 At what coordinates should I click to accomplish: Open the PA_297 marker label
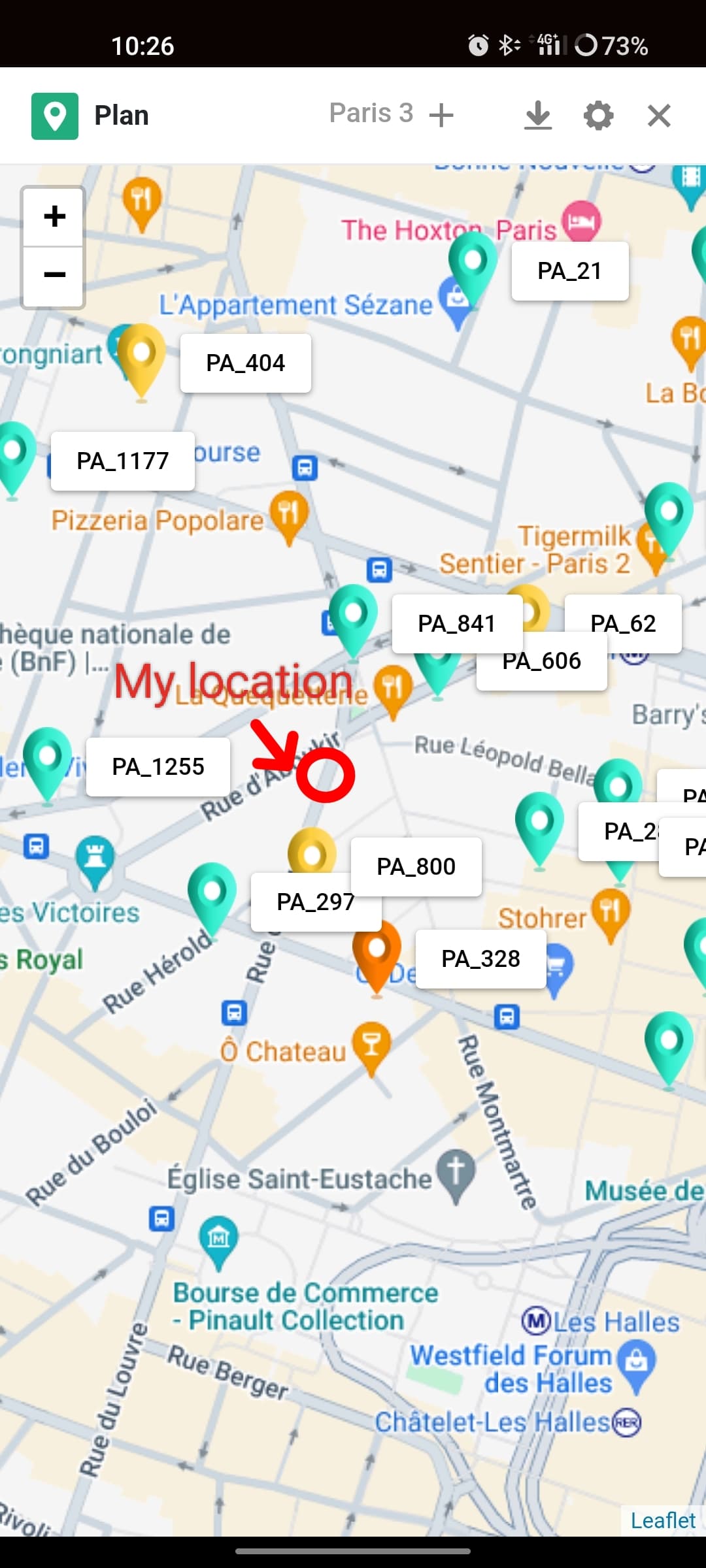coord(316,902)
